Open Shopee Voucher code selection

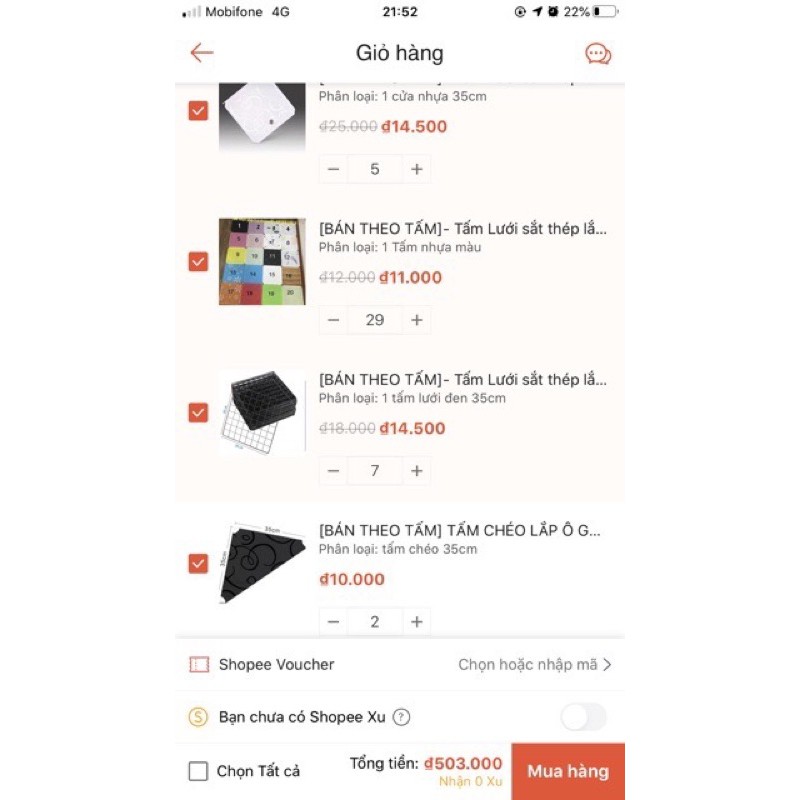click(534, 664)
